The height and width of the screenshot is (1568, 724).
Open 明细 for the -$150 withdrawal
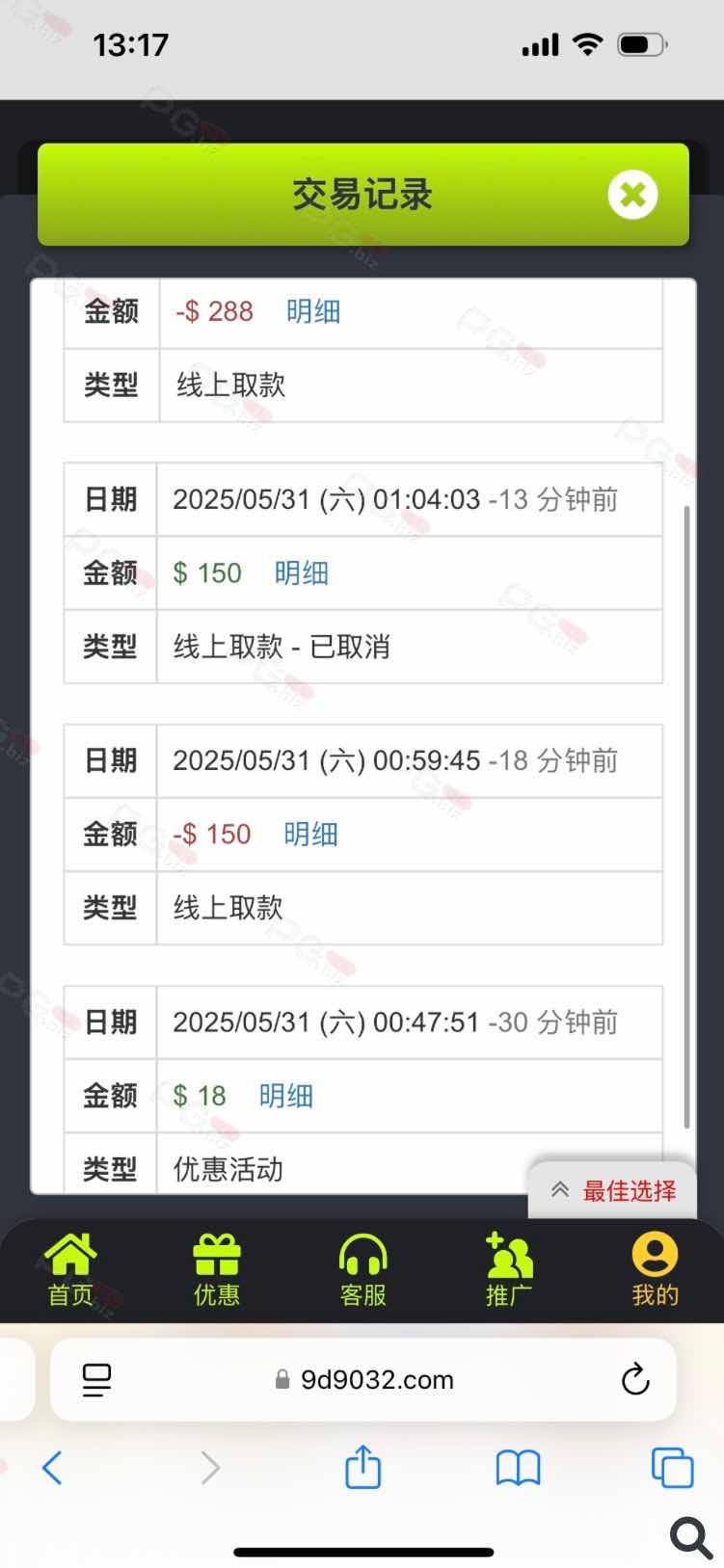pos(310,835)
